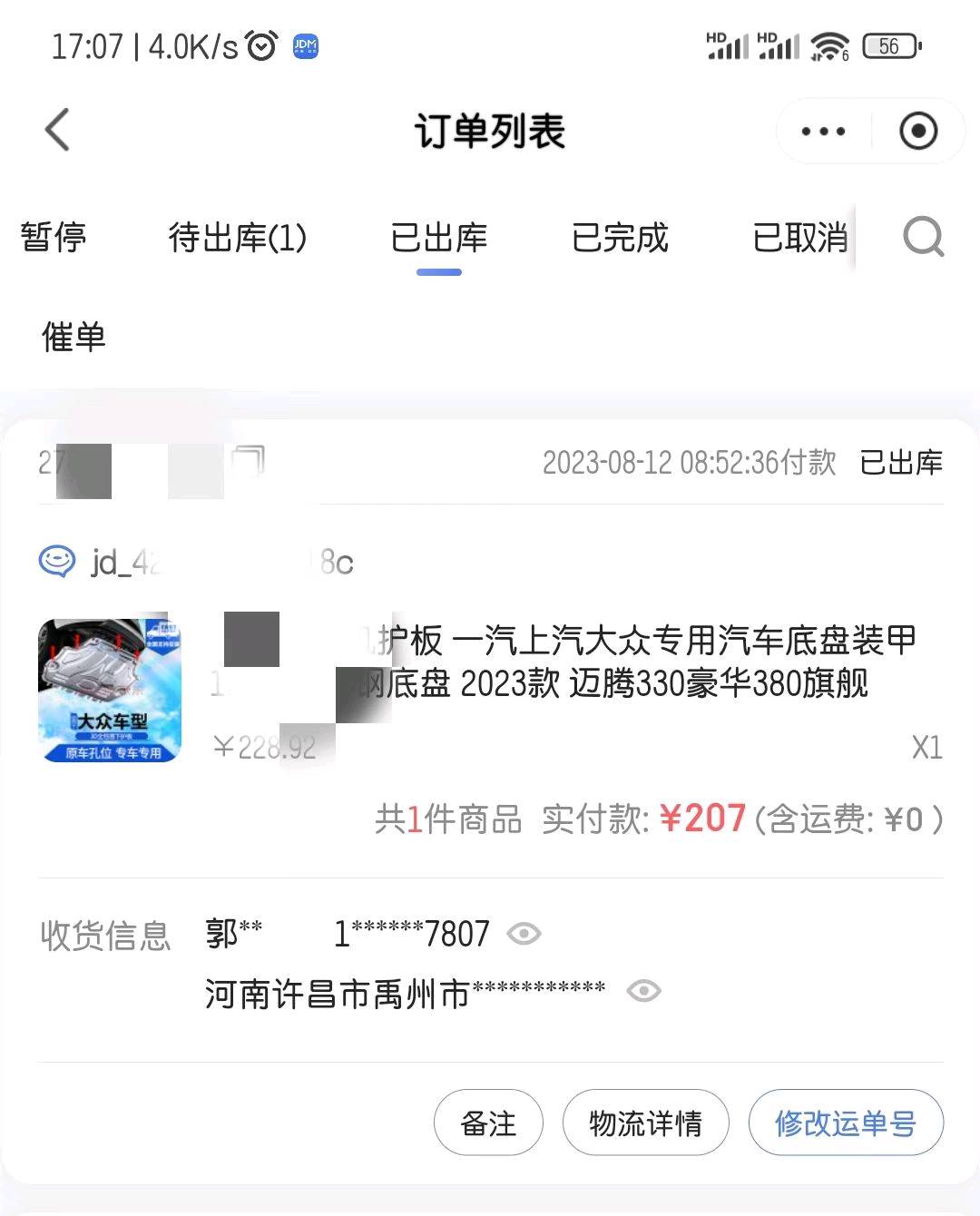Switch to the 已取消 tab
The width and height of the screenshot is (980, 1216).
(800, 238)
